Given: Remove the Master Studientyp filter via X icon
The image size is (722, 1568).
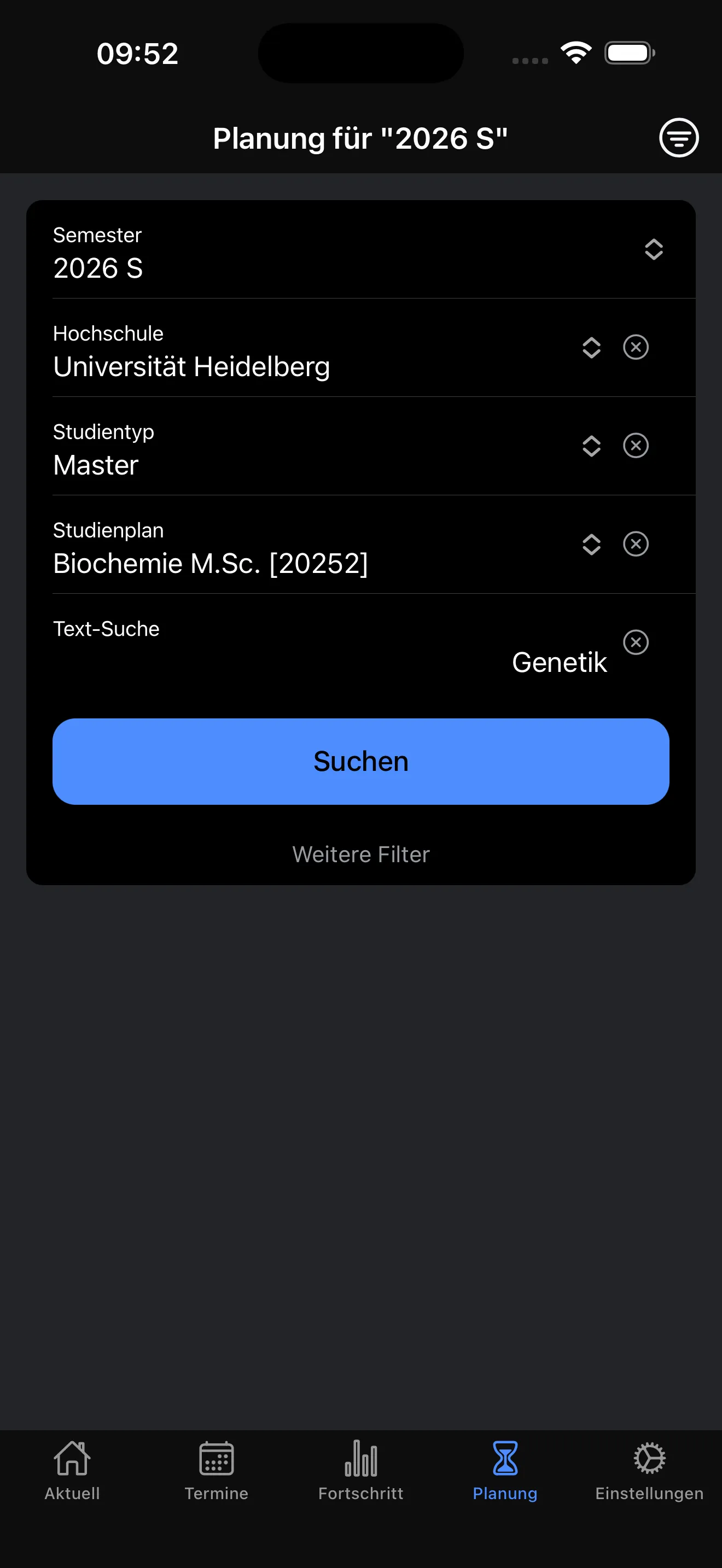Looking at the screenshot, I should 636,446.
